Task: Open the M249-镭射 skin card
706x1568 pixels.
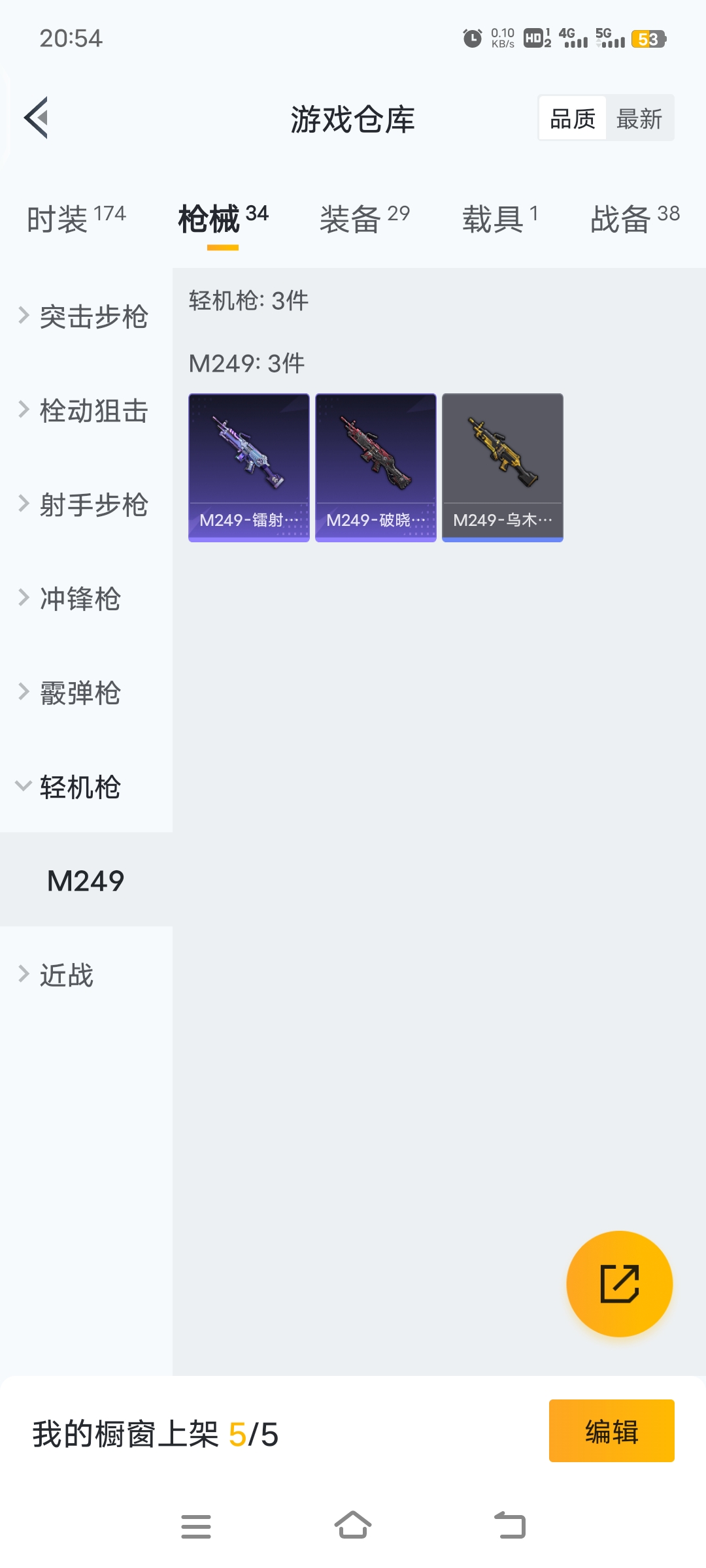Action: coord(249,467)
